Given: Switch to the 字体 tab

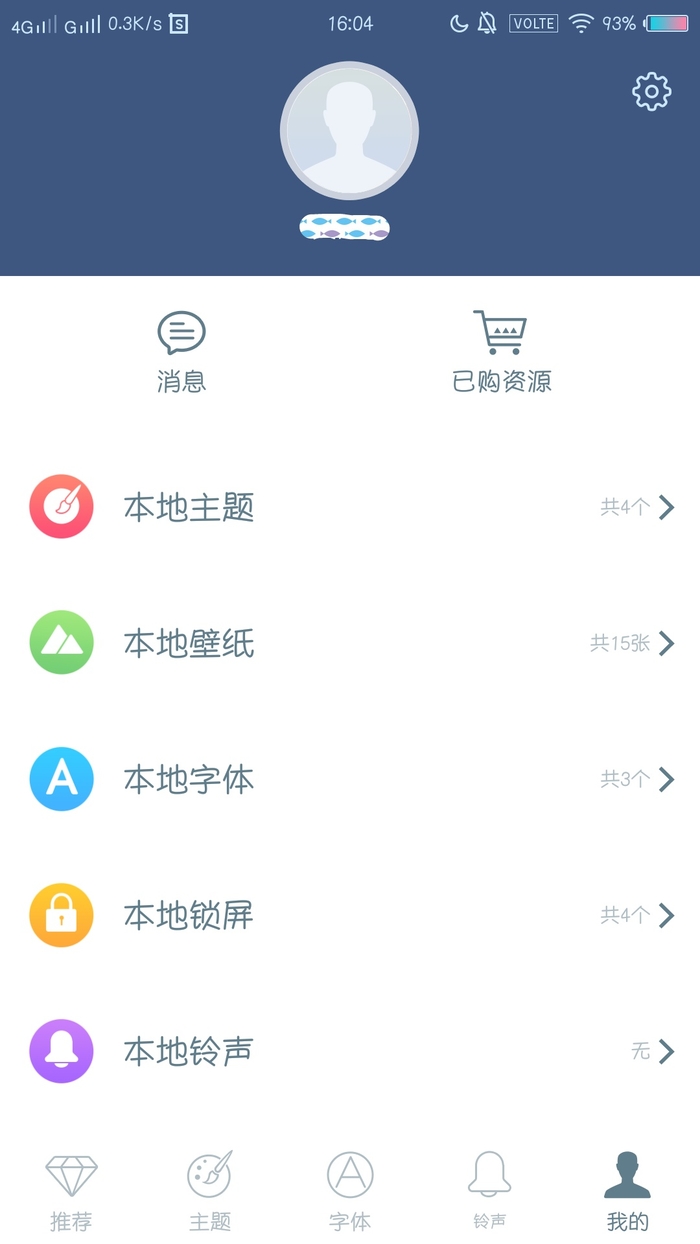Looking at the screenshot, I should (x=350, y=1191).
